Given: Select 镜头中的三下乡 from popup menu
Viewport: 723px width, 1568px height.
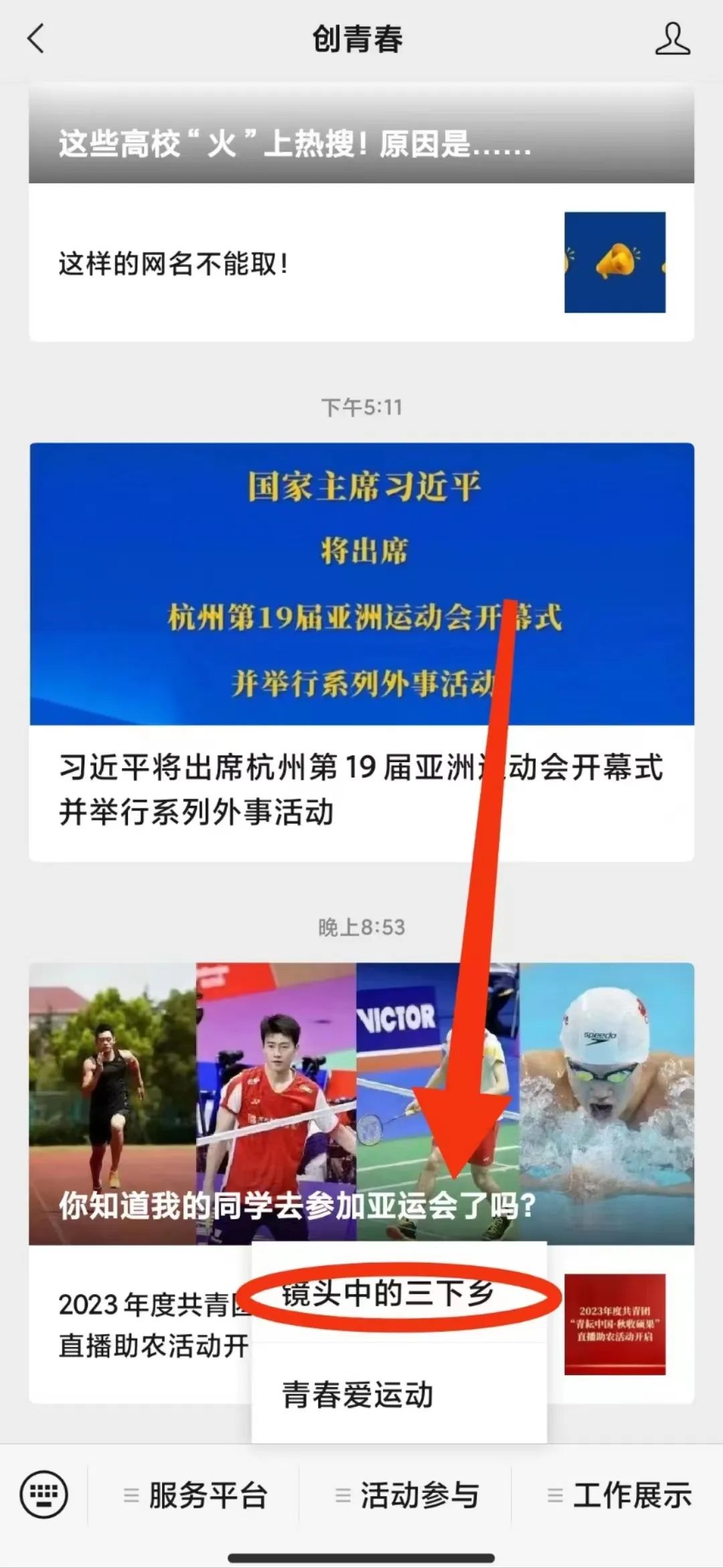Looking at the screenshot, I should [388, 1294].
